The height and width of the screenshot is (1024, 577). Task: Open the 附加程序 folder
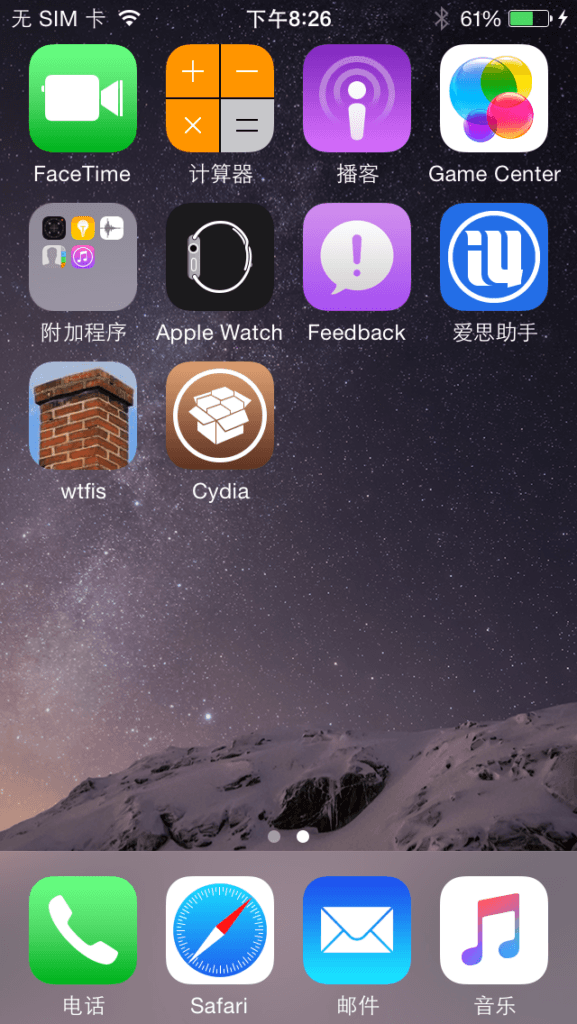tap(83, 257)
